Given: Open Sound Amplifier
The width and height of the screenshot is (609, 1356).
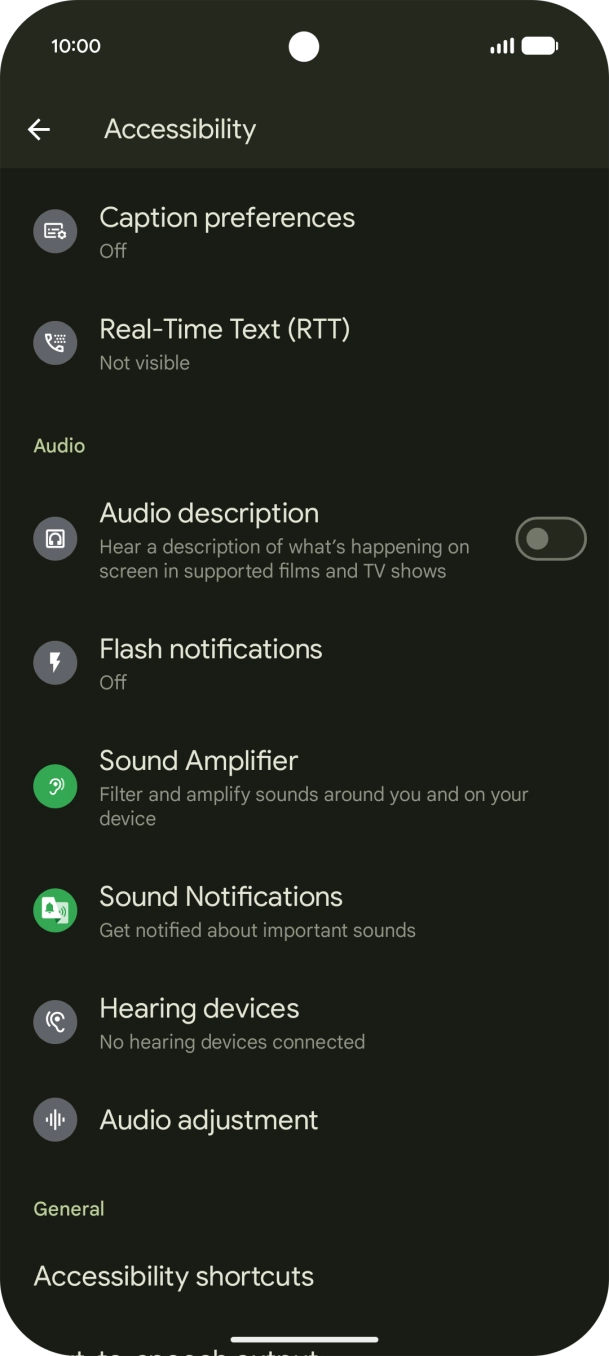Looking at the screenshot, I should (x=199, y=787).
